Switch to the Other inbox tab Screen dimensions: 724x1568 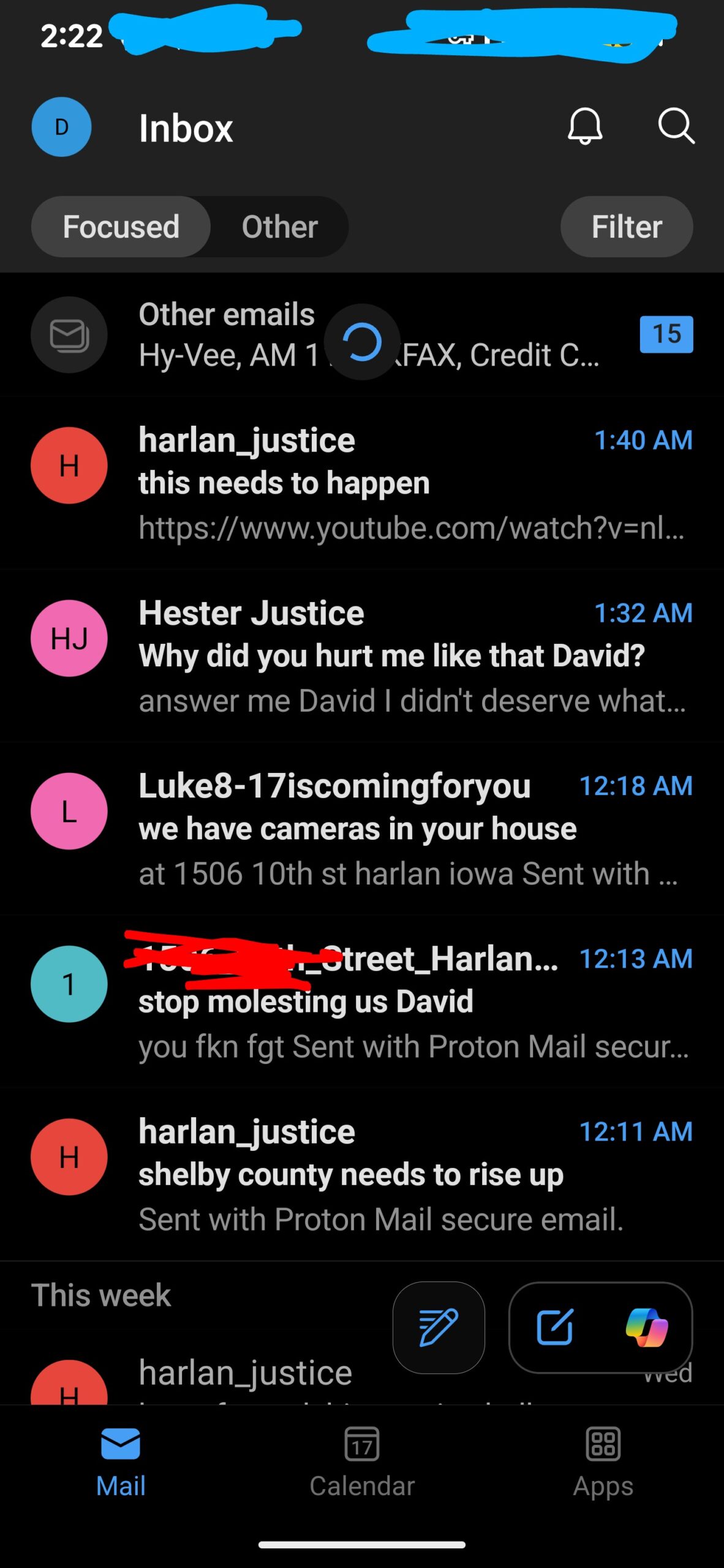[x=279, y=227]
